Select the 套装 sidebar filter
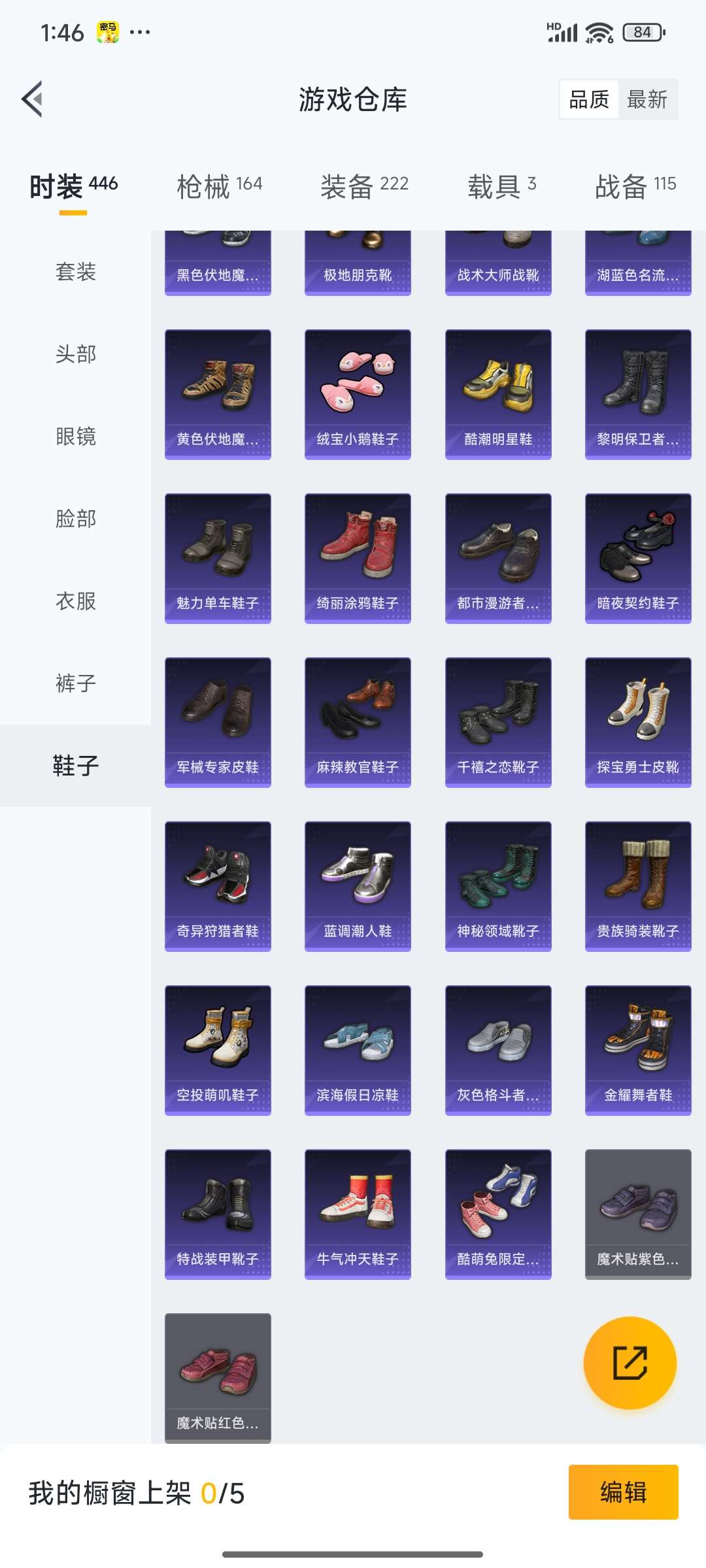 [74, 273]
